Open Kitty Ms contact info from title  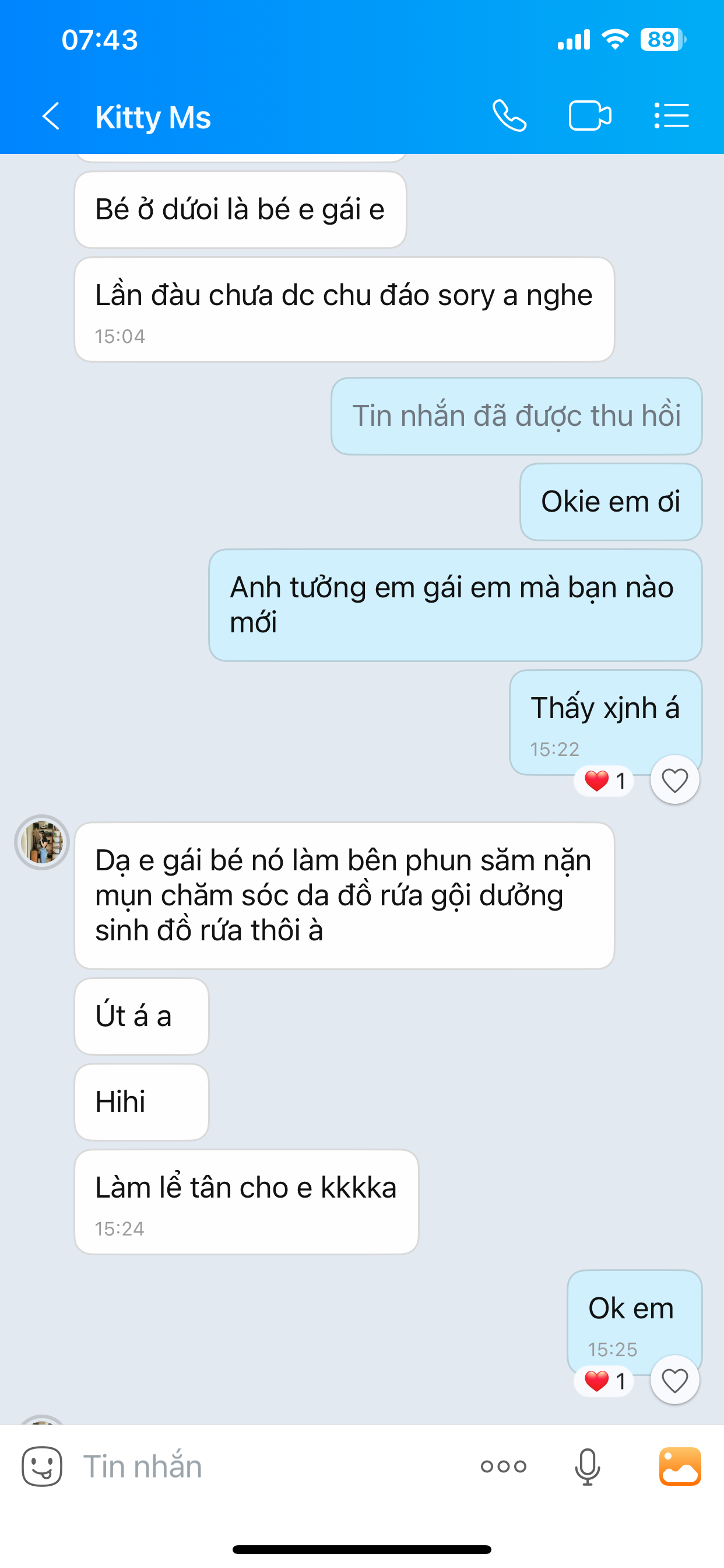pyautogui.click(x=153, y=117)
